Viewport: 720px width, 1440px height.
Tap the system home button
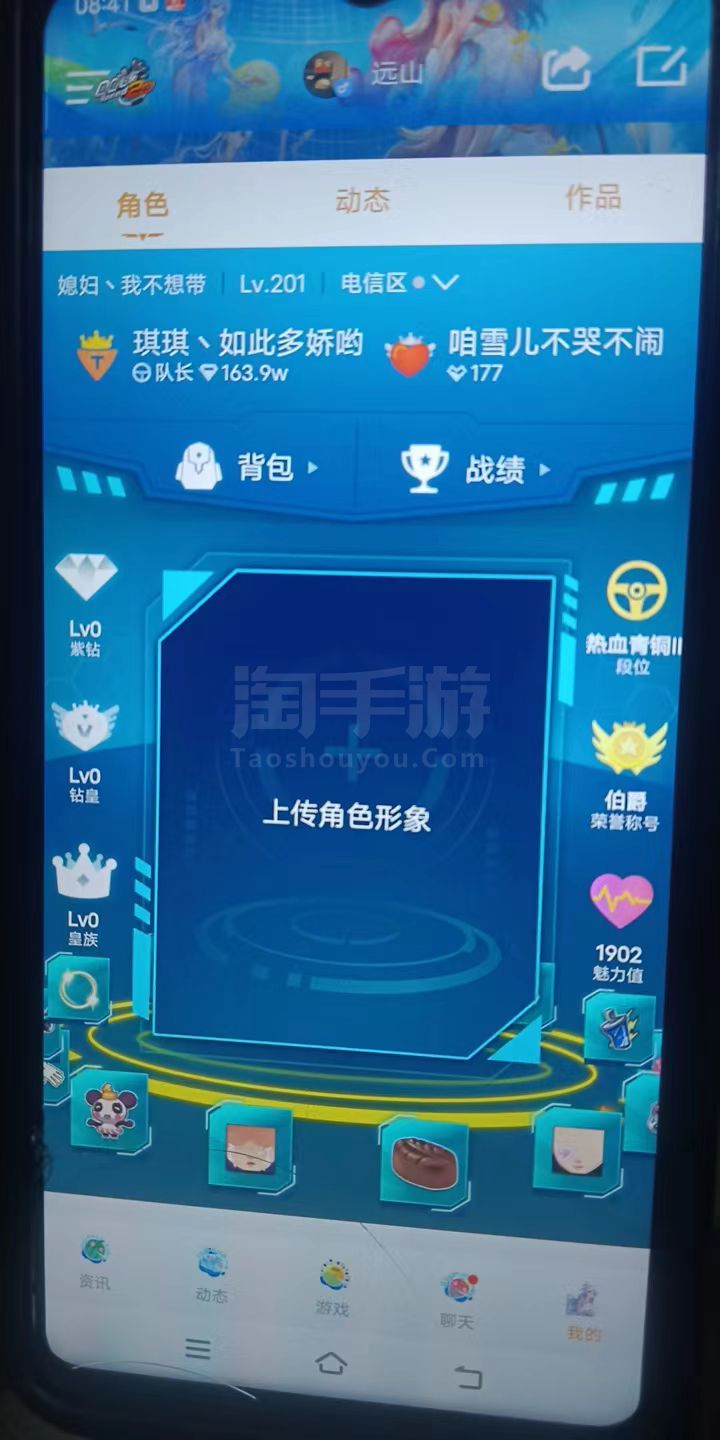tap(331, 1362)
